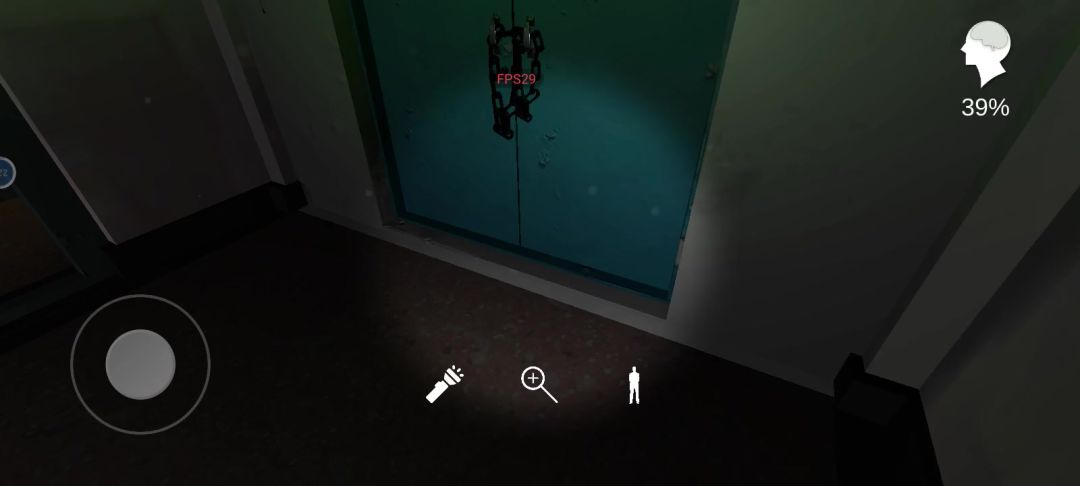
Task: Tap the zoom-in magnifier icon
Action: click(538, 384)
